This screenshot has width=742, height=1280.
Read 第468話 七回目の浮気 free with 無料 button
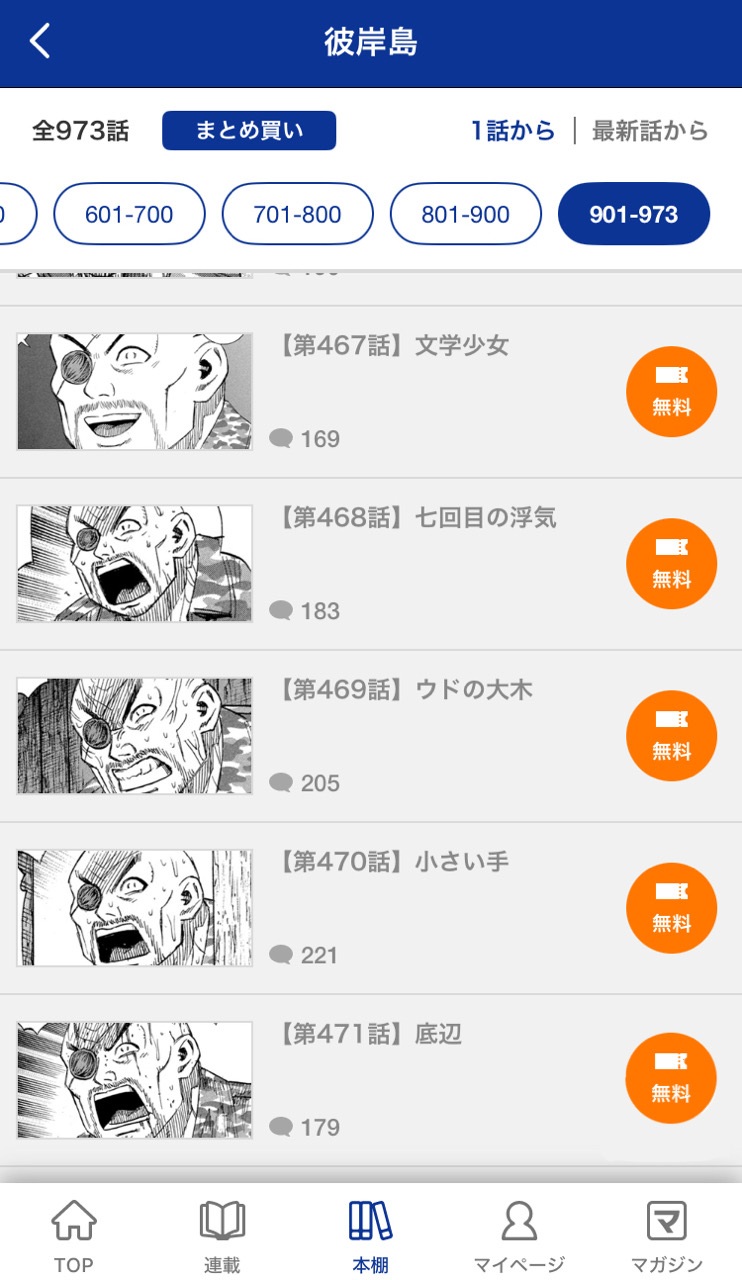tap(672, 564)
